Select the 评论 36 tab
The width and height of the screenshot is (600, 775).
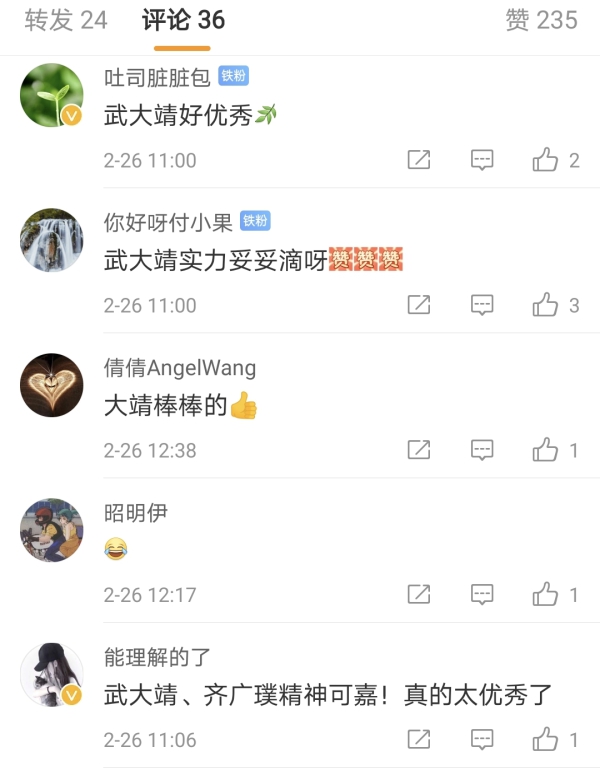coord(184,20)
